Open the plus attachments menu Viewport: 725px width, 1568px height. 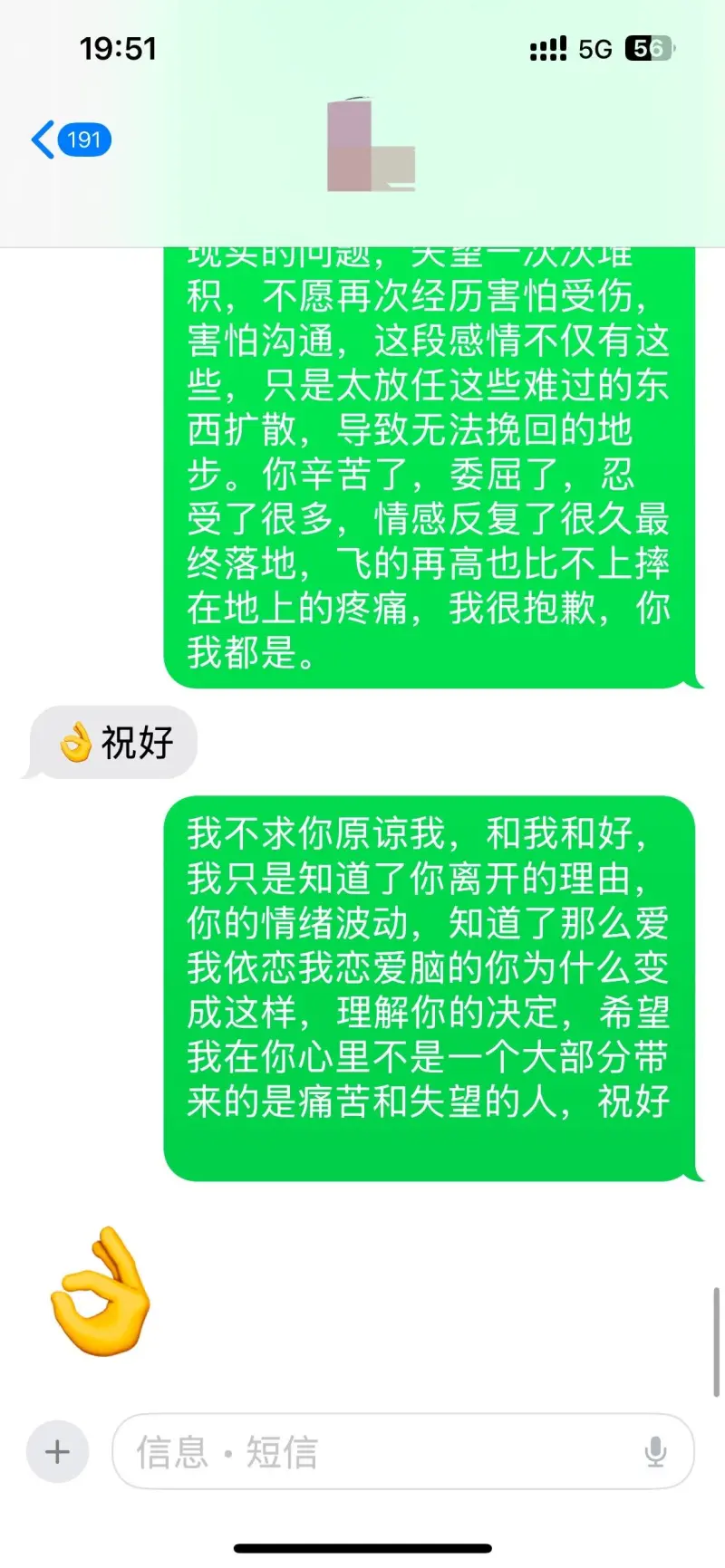pyautogui.click(x=57, y=1452)
